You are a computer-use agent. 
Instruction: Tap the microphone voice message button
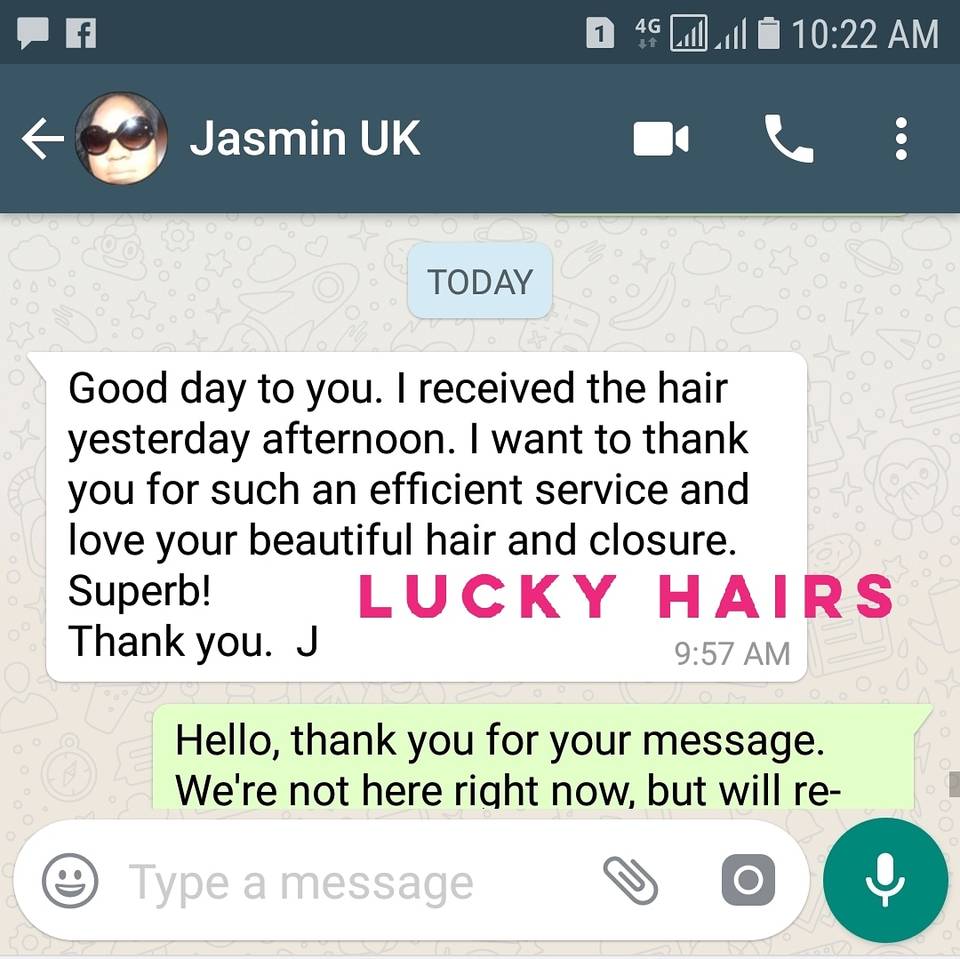point(885,880)
